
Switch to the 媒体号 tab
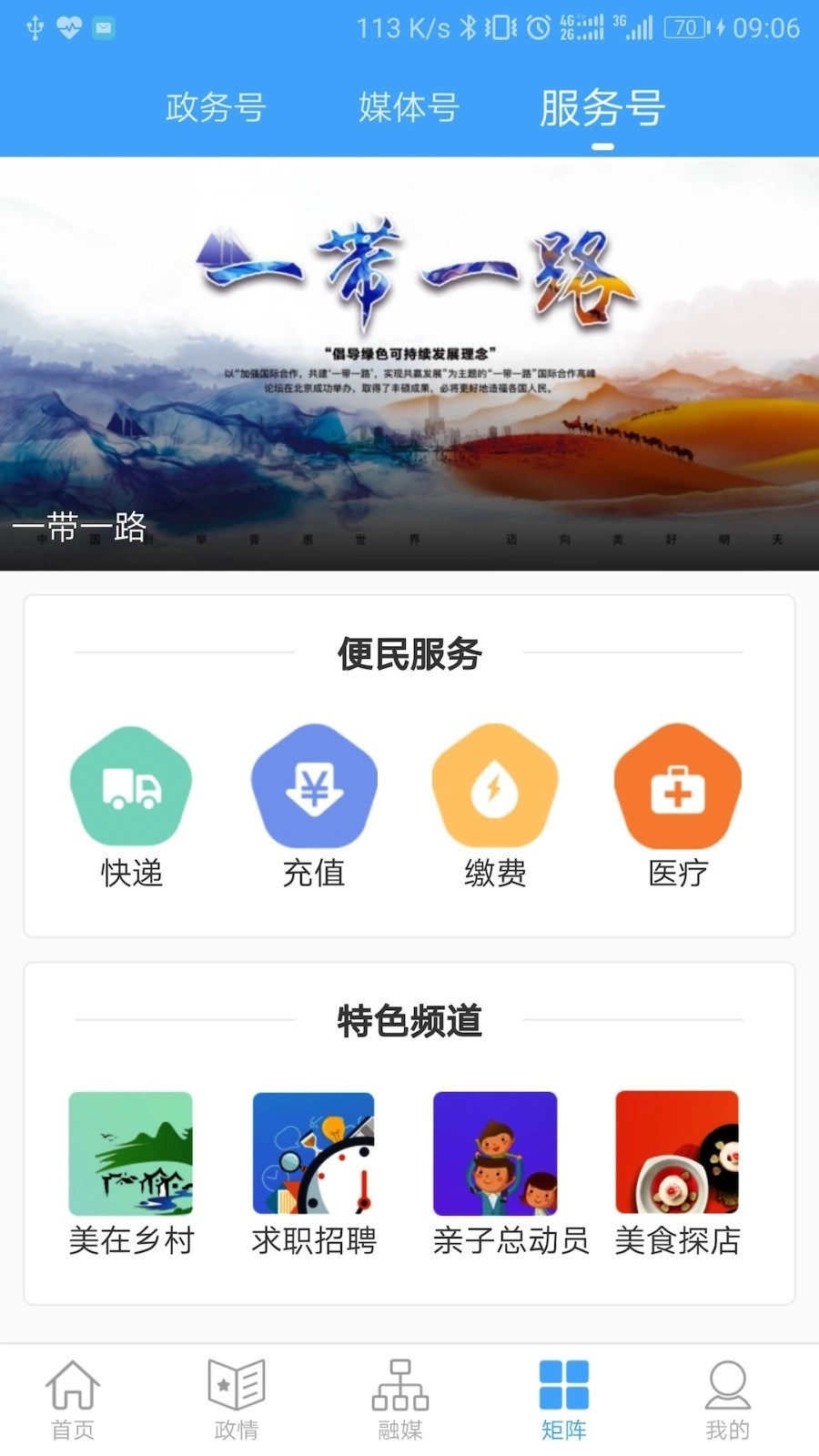click(x=409, y=109)
